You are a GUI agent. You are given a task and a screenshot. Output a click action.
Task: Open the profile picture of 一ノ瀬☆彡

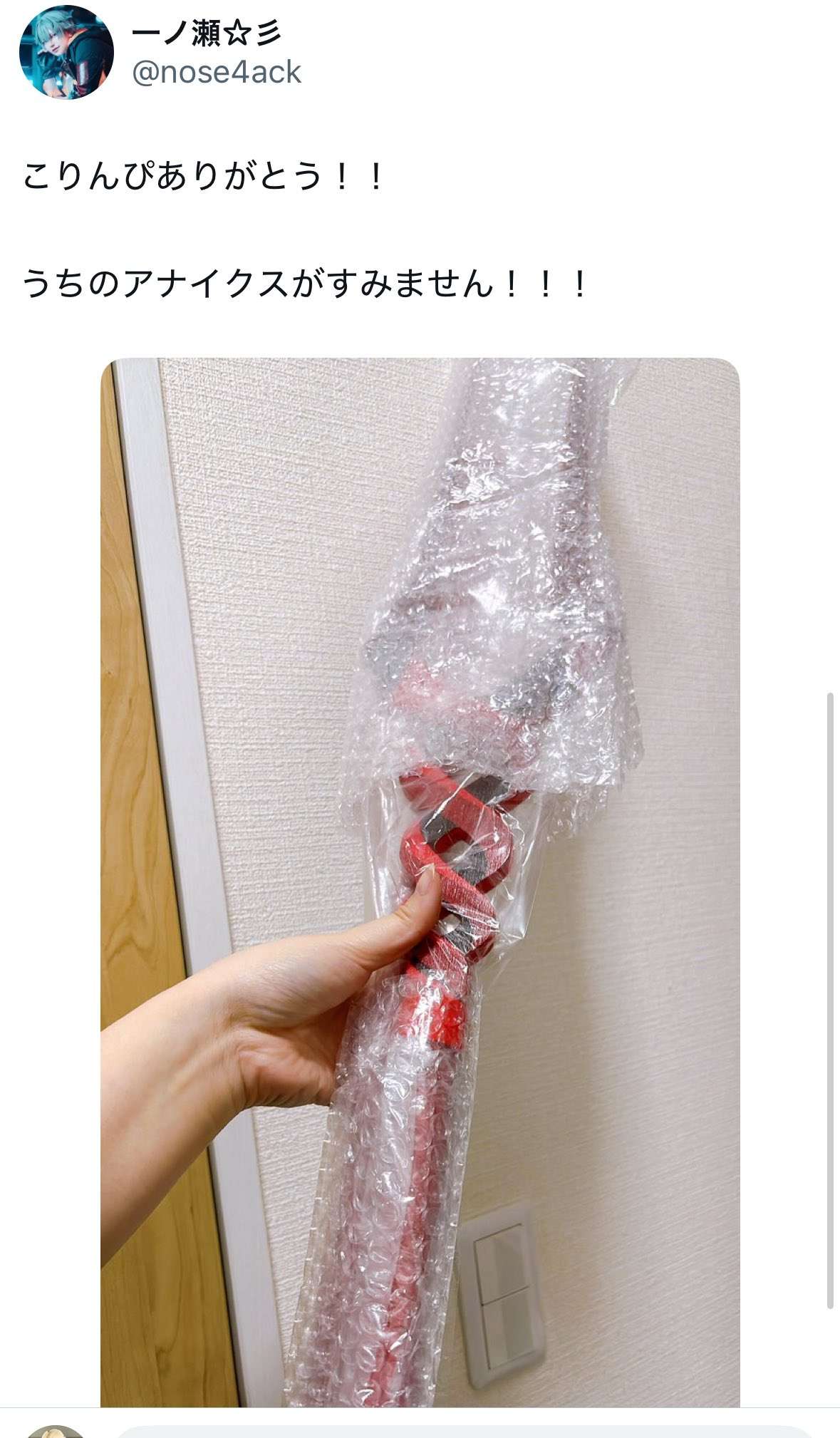point(66,52)
